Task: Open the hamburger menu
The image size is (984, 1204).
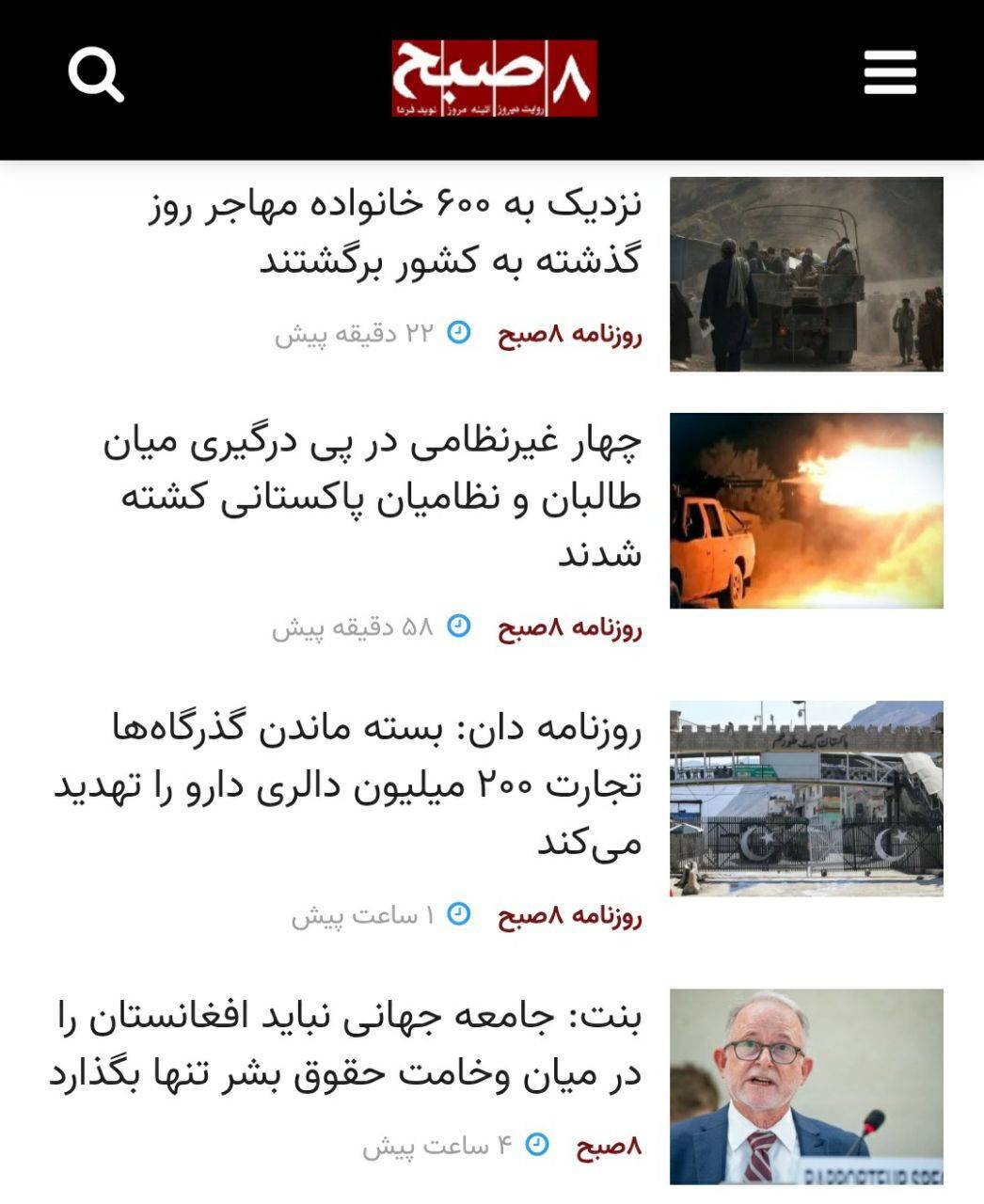Action: pyautogui.click(x=889, y=73)
